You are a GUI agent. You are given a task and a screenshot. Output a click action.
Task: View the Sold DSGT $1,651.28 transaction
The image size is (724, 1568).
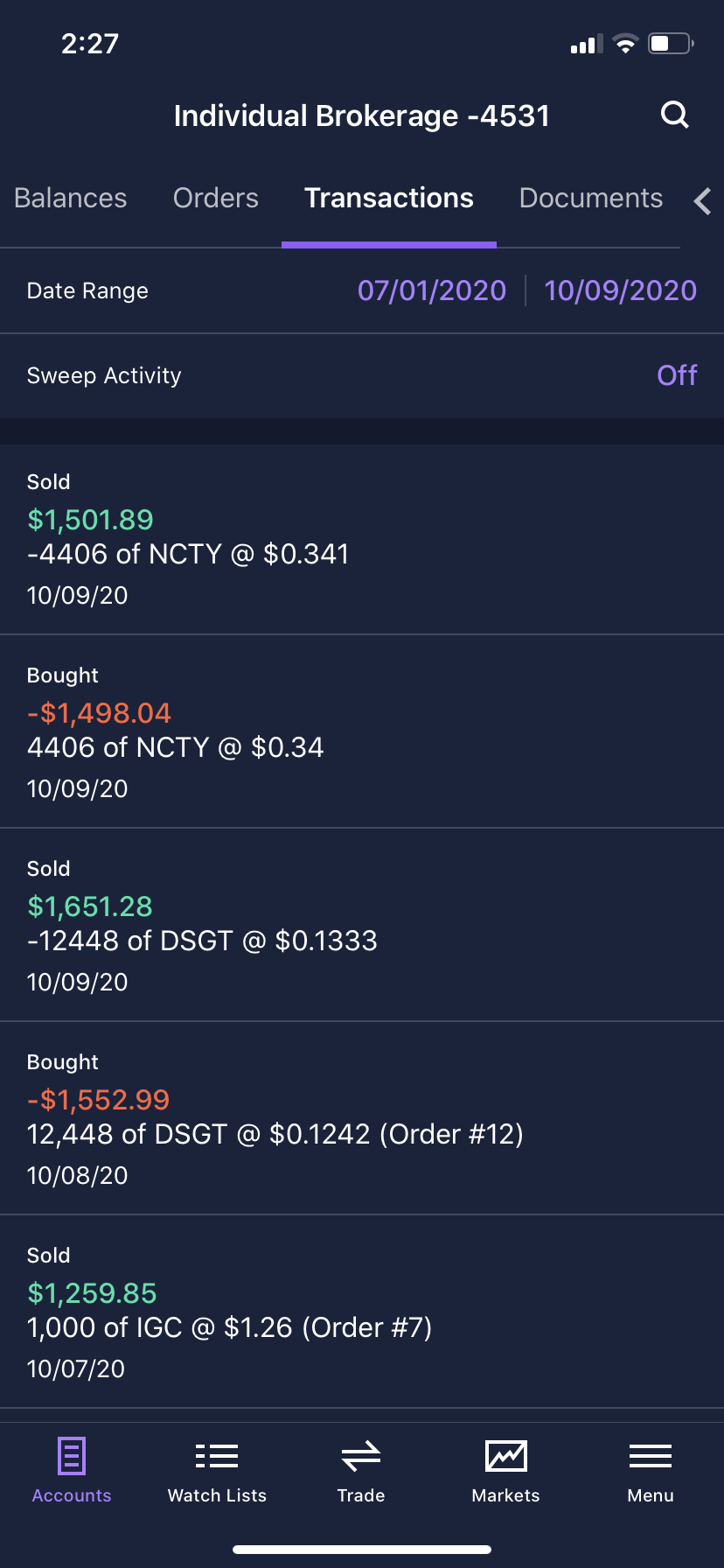click(362, 925)
